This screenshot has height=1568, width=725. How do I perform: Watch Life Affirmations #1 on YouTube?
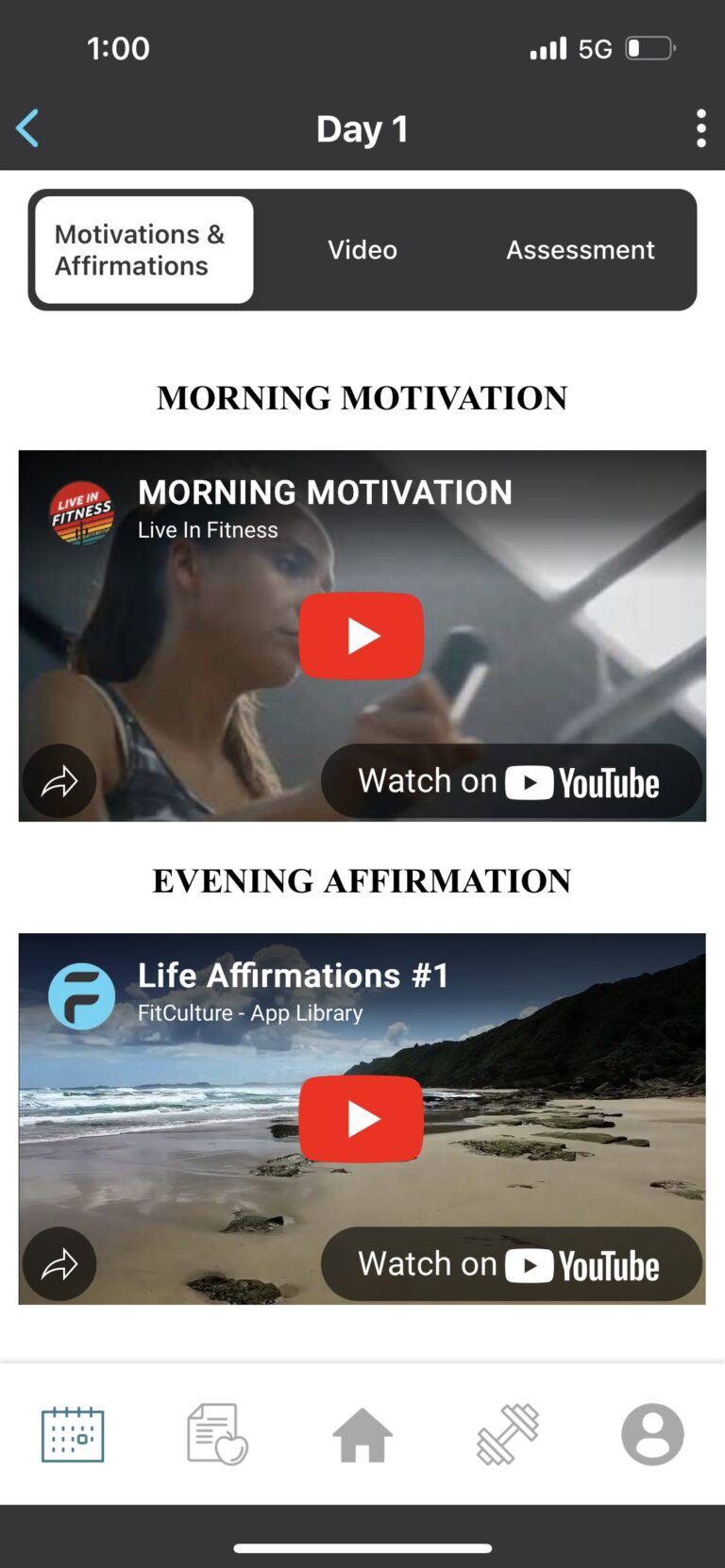click(512, 1264)
